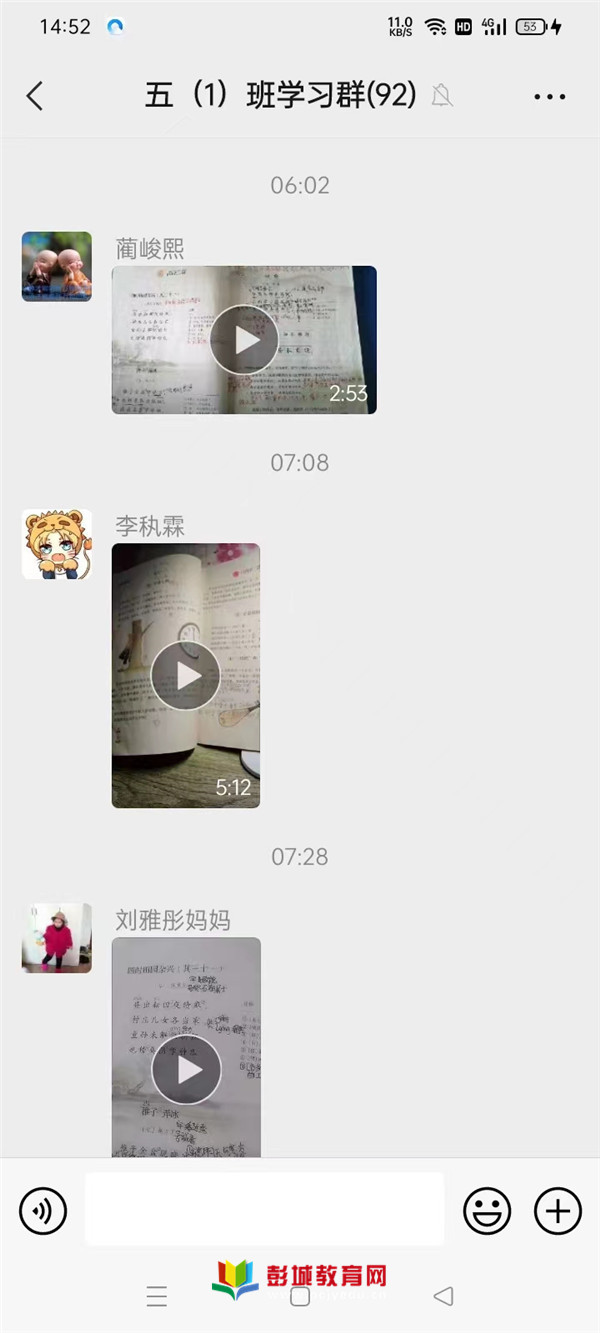Open system recent apps menu
The width and height of the screenshot is (600, 1333).
pyautogui.click(x=157, y=1297)
